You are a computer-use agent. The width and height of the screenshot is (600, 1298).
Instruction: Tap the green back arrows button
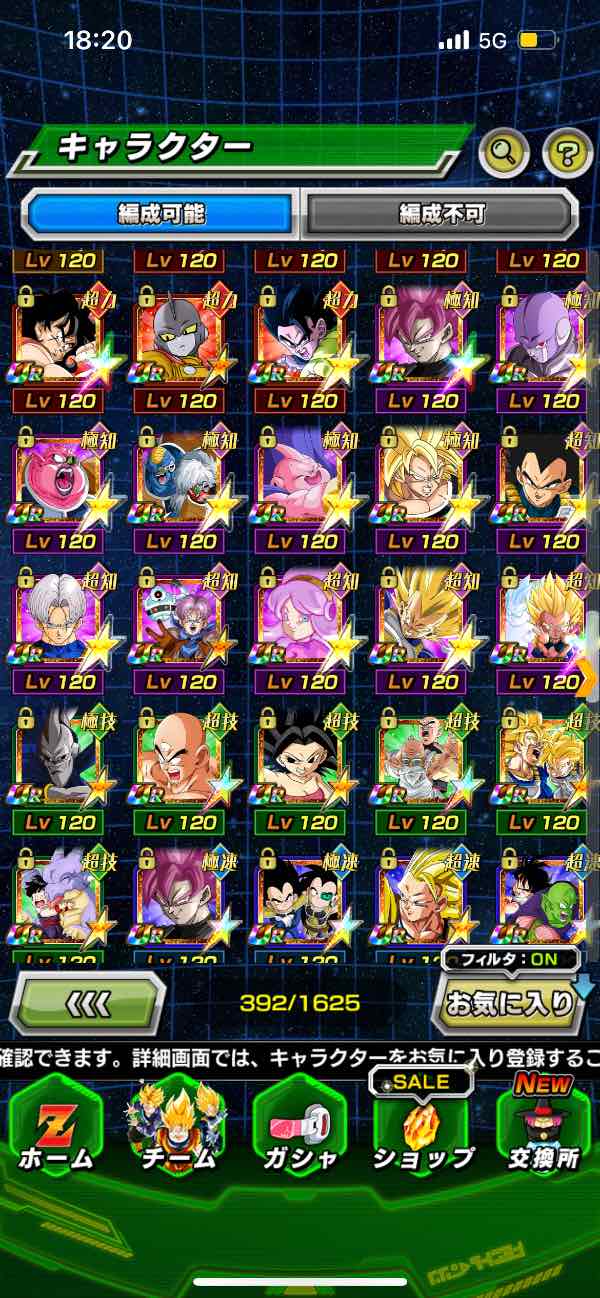(87, 1002)
